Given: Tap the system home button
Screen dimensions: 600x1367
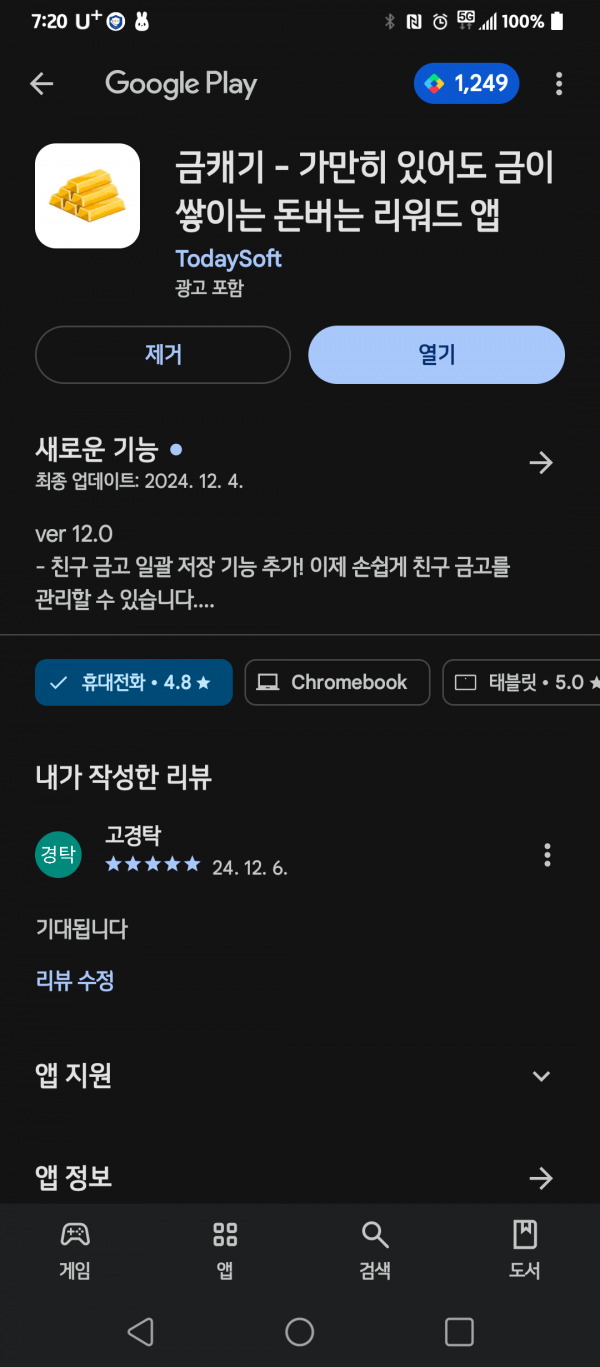Looking at the screenshot, I should (300, 1331).
